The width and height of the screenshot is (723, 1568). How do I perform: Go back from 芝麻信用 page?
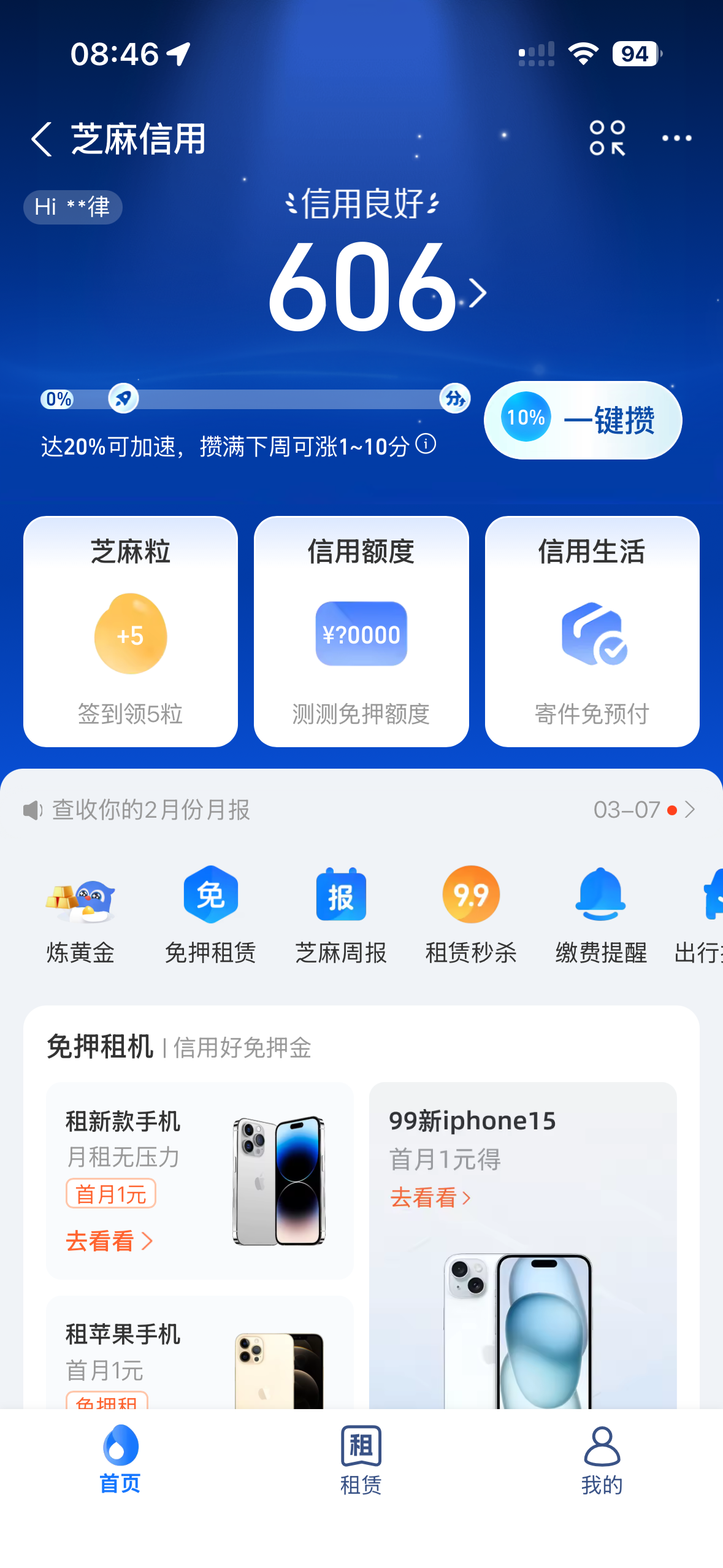[42, 139]
